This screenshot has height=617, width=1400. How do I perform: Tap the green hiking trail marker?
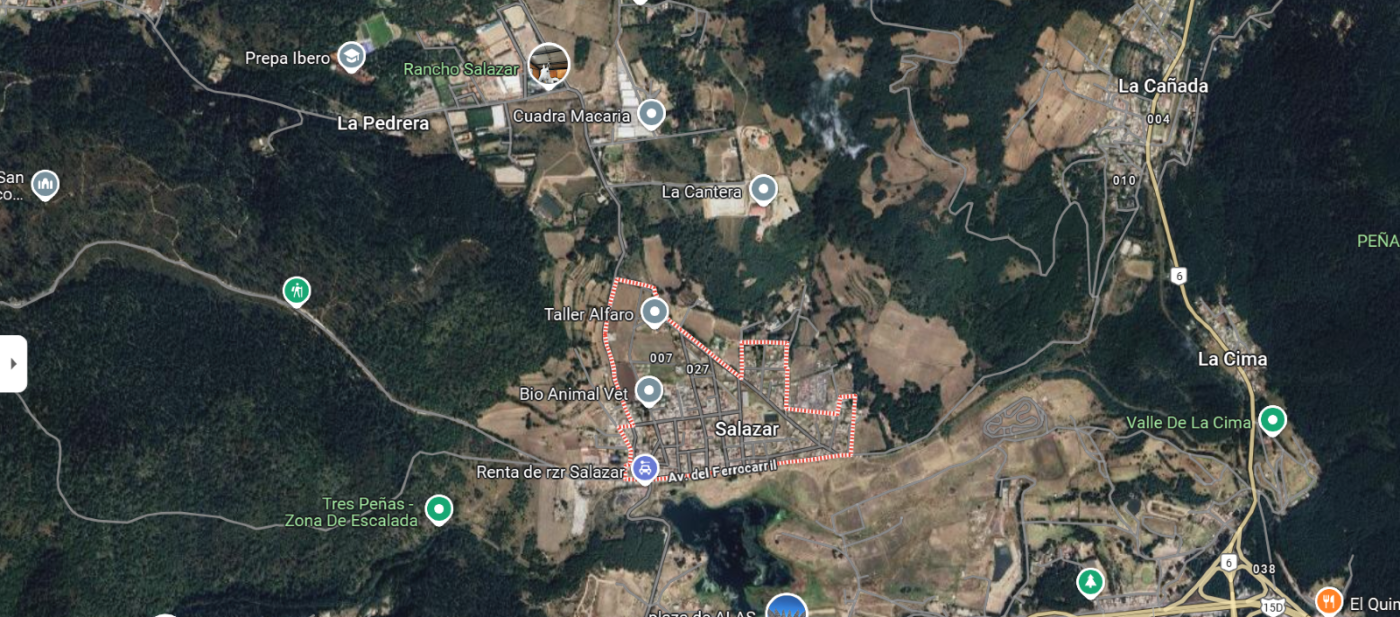296,291
